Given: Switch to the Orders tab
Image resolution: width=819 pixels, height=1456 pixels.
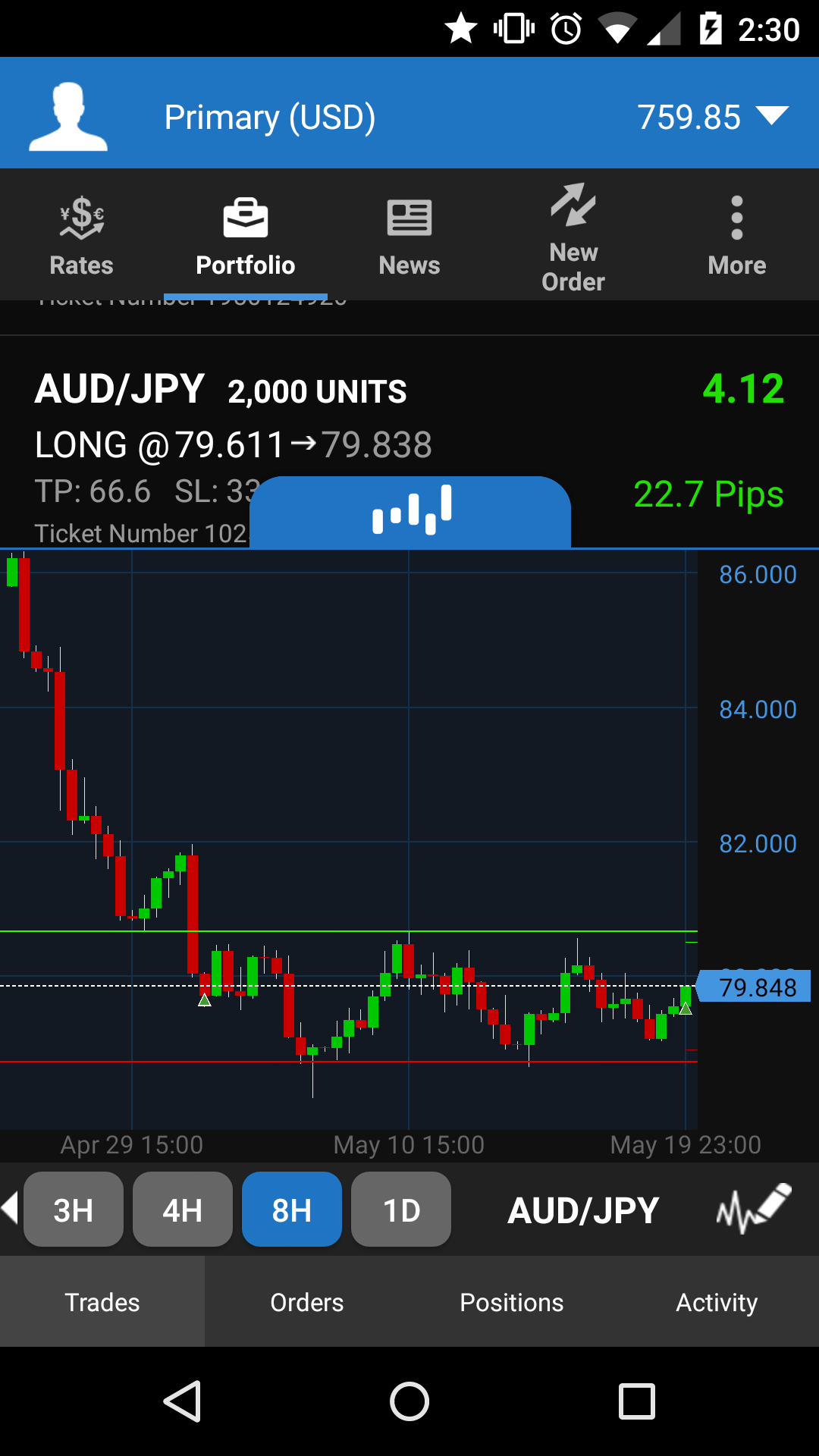Looking at the screenshot, I should click(307, 1302).
